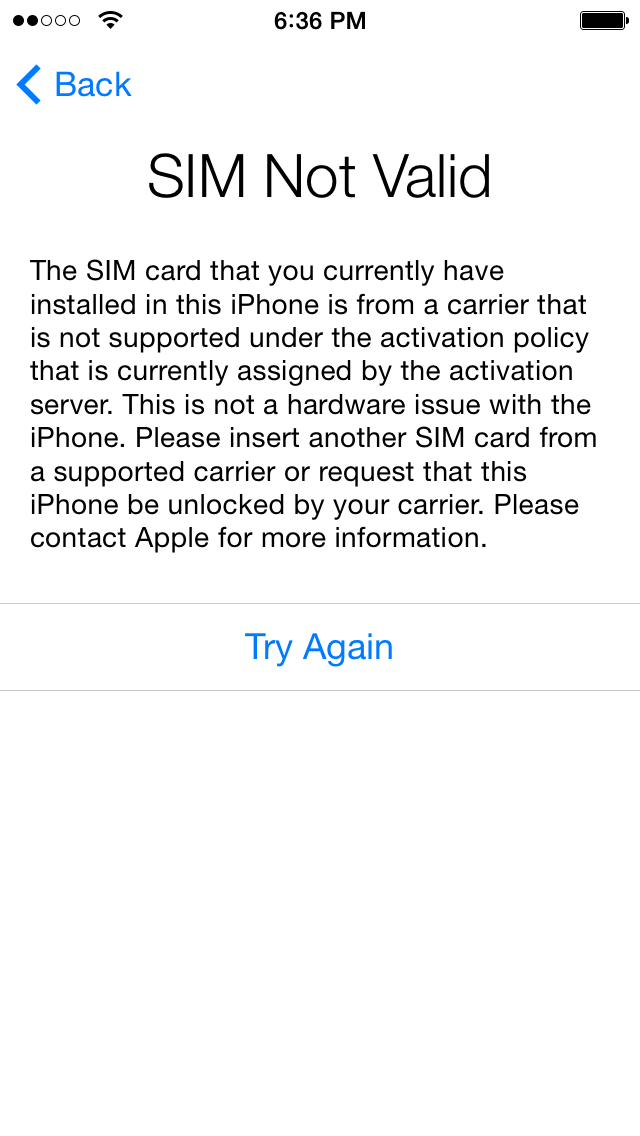Go back to the previous setup screen
This screenshot has width=640, height=1136.
tap(75, 85)
